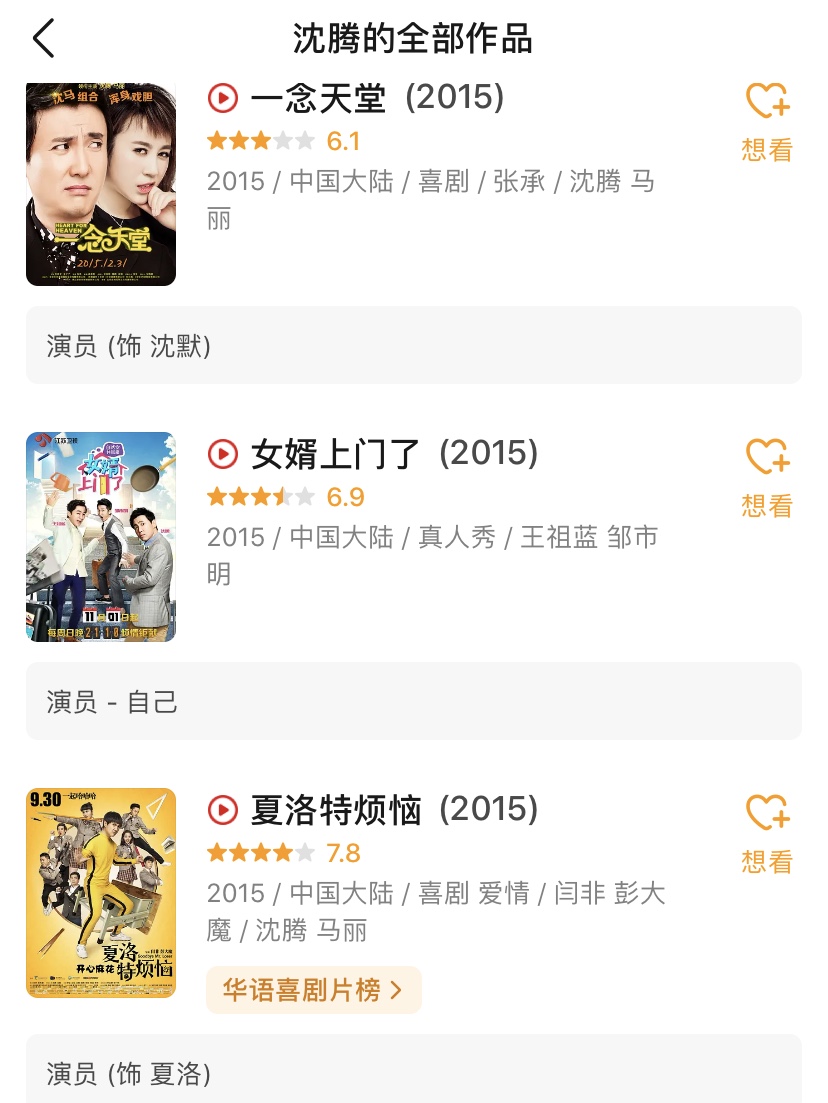Image resolution: width=828 pixels, height=1103 pixels.
Task: Open the 夏洛特烦恼 poster
Action: pyautogui.click(x=101, y=892)
